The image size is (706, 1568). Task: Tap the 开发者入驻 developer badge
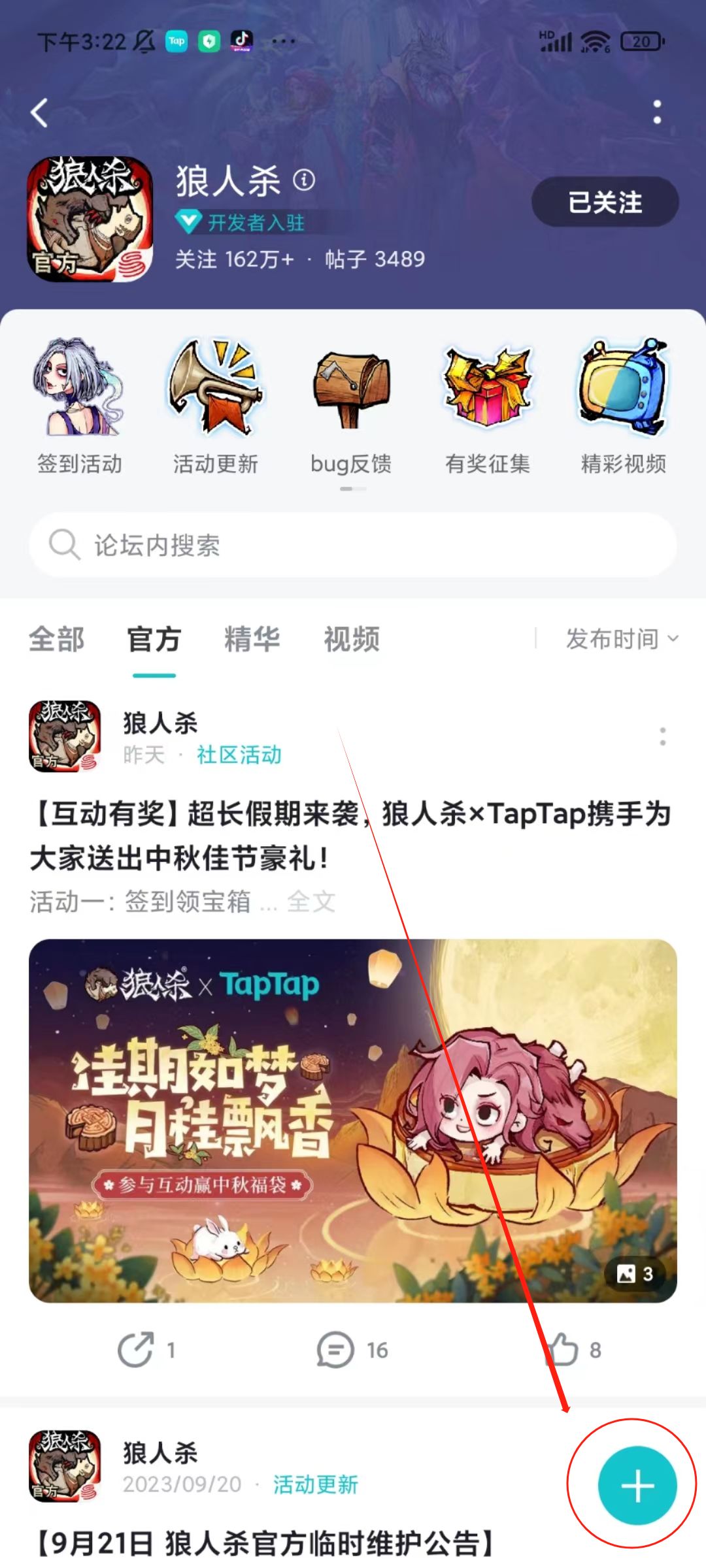pos(239,221)
